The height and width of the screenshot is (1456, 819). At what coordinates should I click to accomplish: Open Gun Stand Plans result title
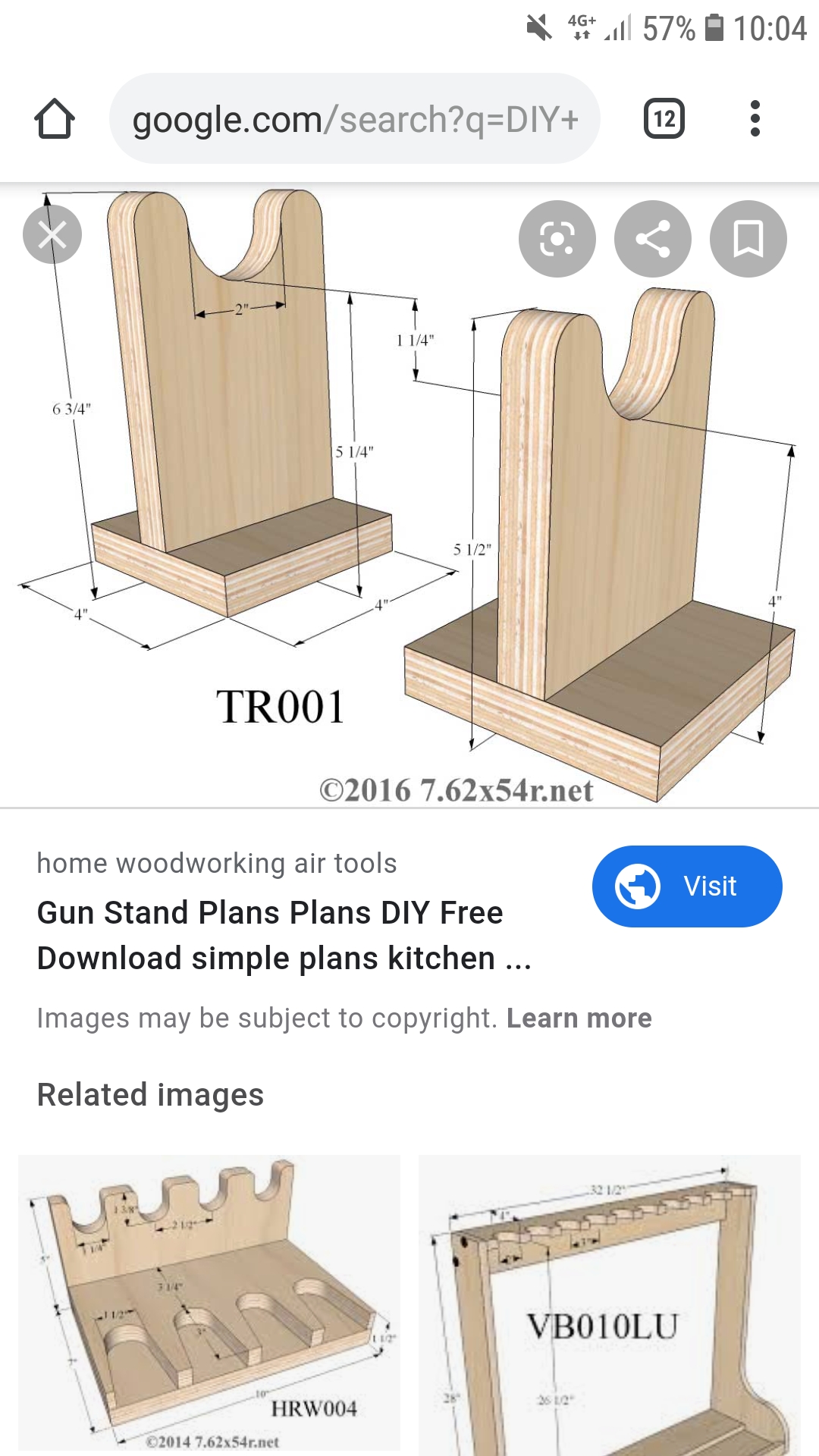tap(284, 936)
